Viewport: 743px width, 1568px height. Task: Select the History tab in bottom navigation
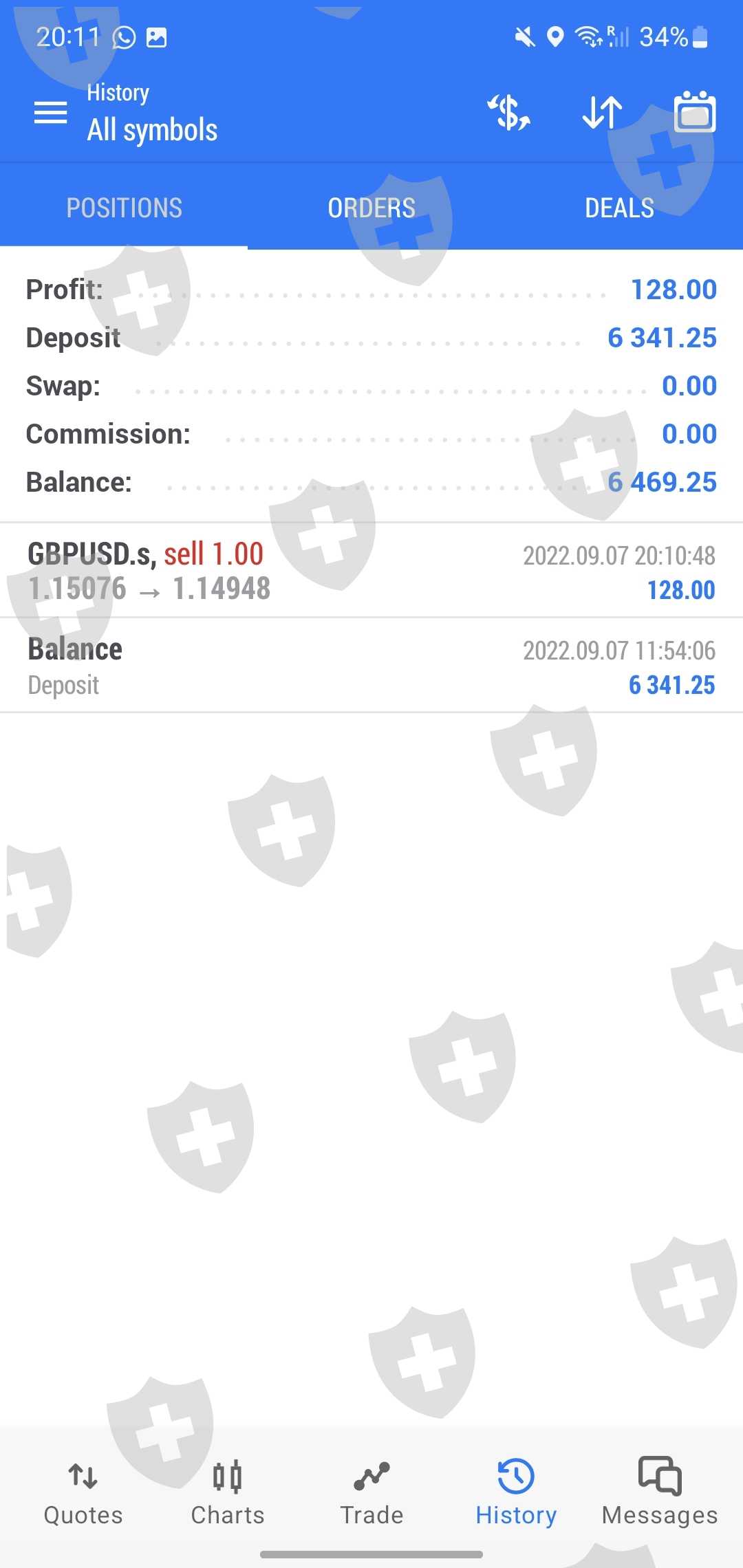(x=516, y=1492)
